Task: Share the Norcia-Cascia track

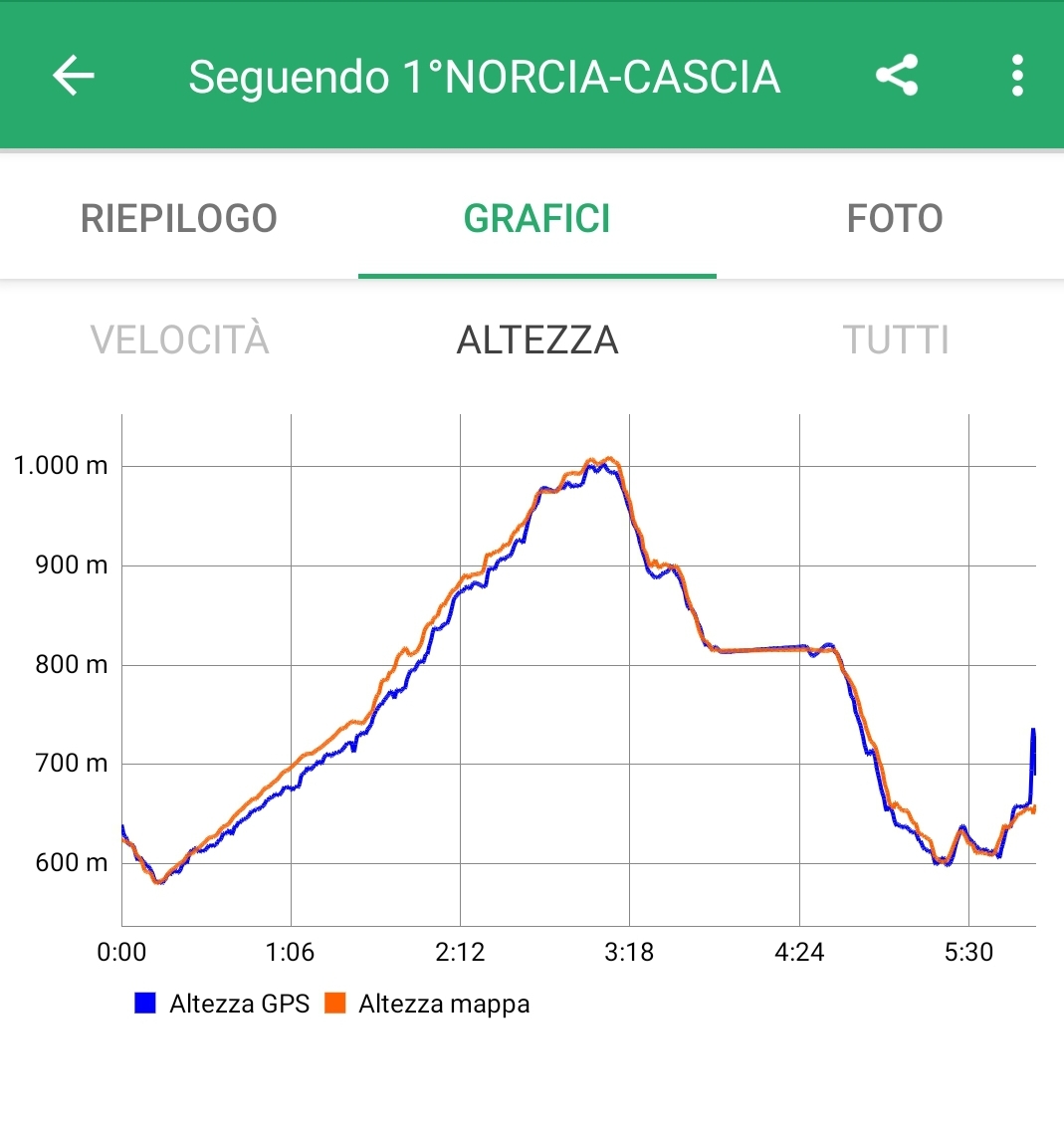Action: pyautogui.click(x=897, y=76)
